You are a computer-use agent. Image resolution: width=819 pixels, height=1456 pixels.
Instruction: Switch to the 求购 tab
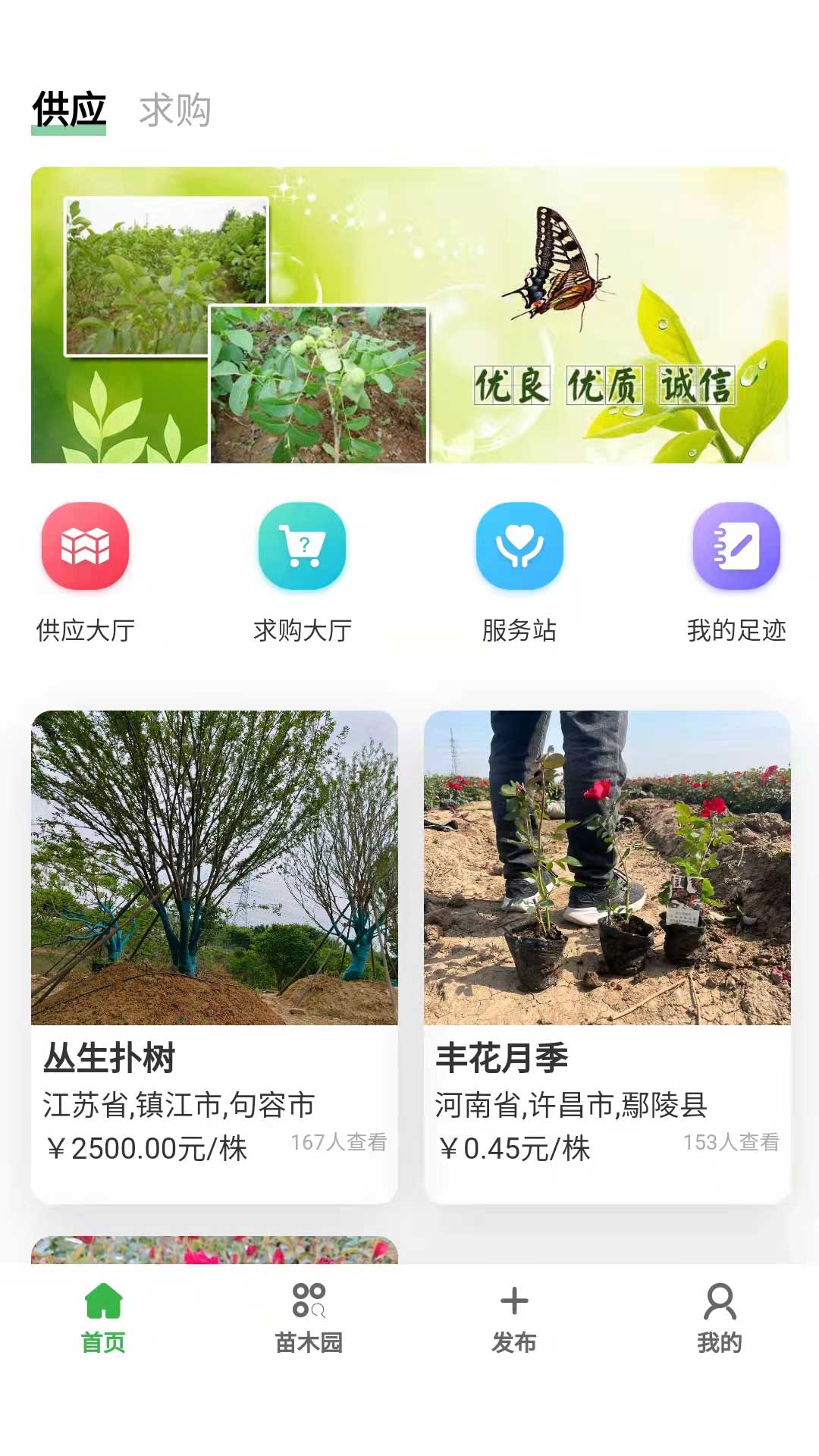[173, 111]
